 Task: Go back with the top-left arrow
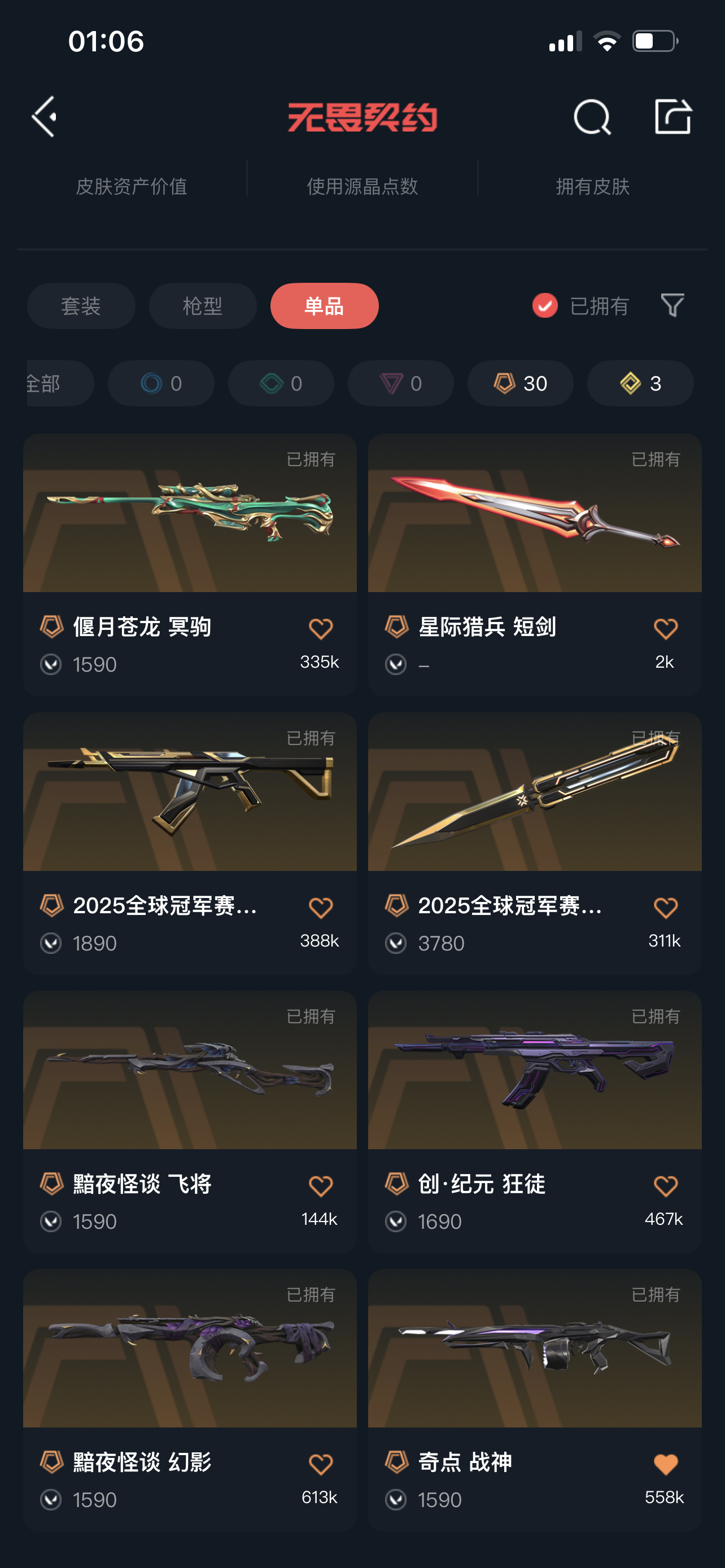(x=45, y=116)
